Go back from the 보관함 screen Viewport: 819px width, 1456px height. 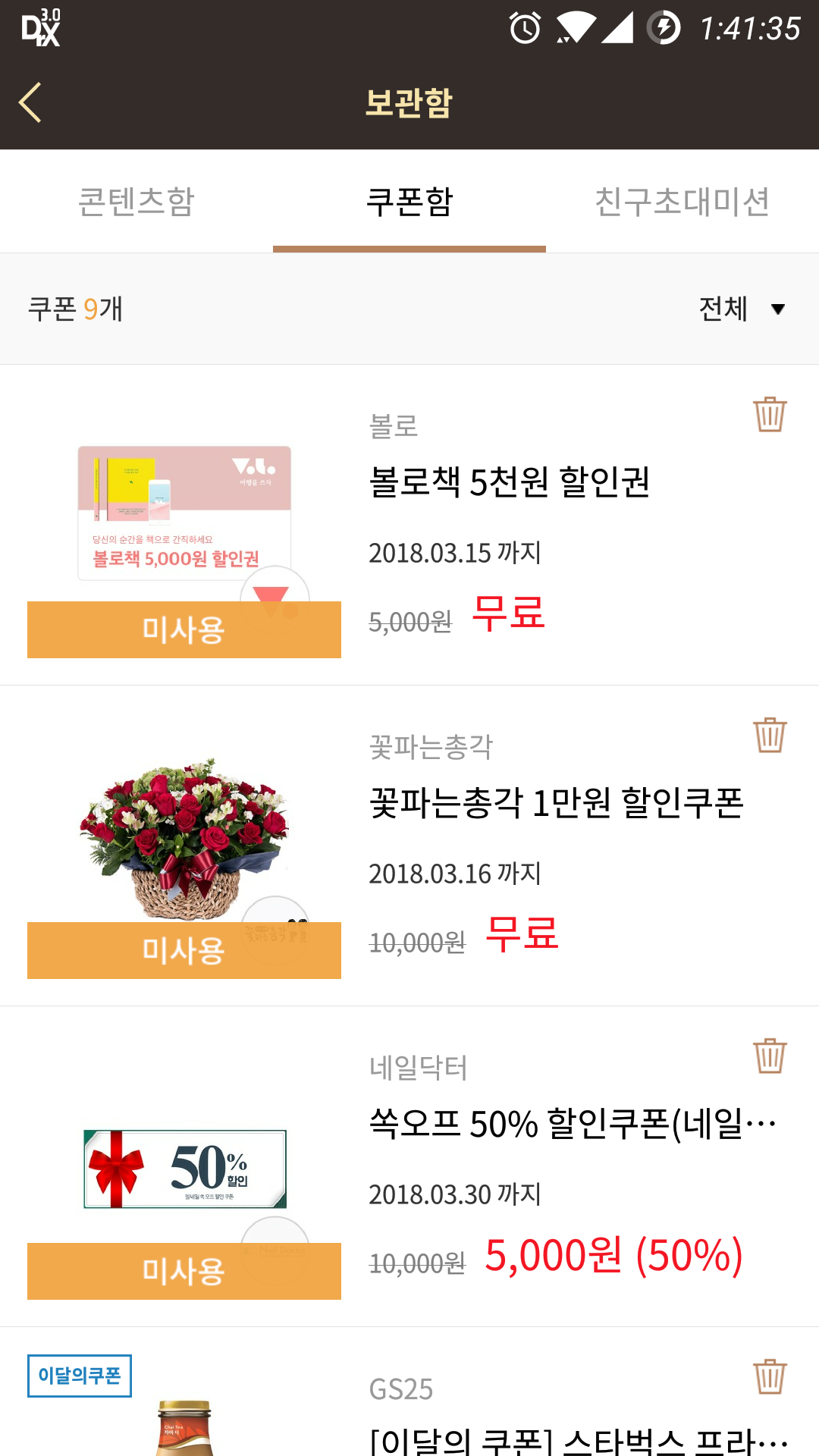(30, 102)
